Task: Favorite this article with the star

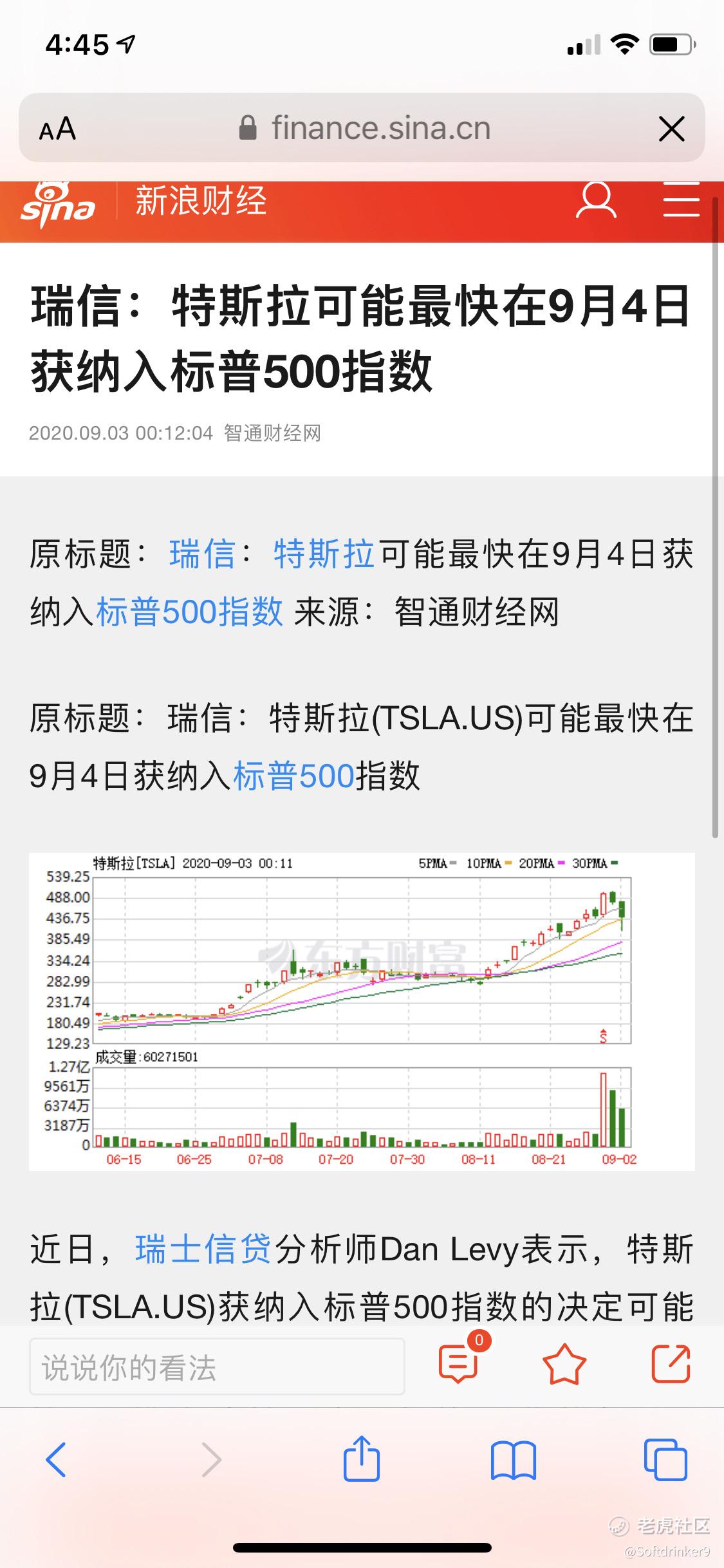Action: tap(564, 1364)
